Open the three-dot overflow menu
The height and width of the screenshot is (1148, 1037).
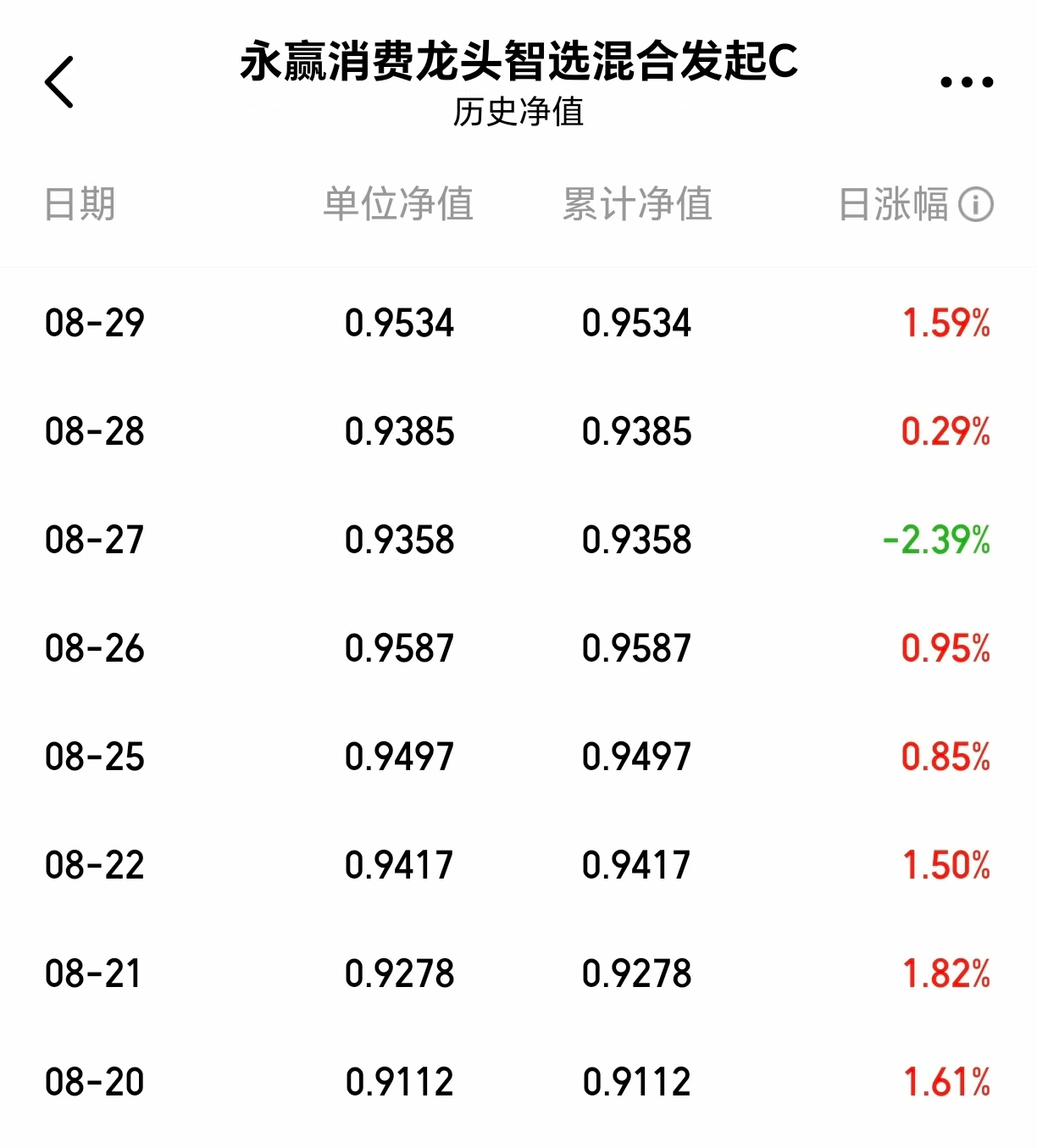[x=967, y=82]
